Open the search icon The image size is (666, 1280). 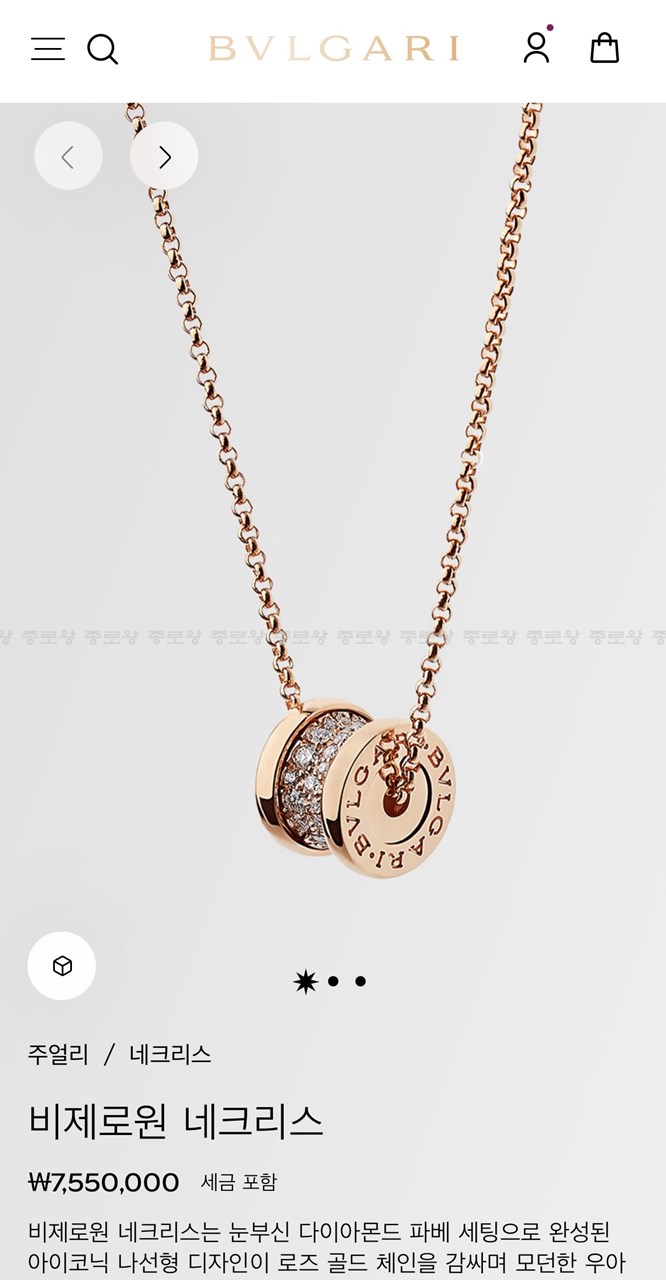click(102, 49)
